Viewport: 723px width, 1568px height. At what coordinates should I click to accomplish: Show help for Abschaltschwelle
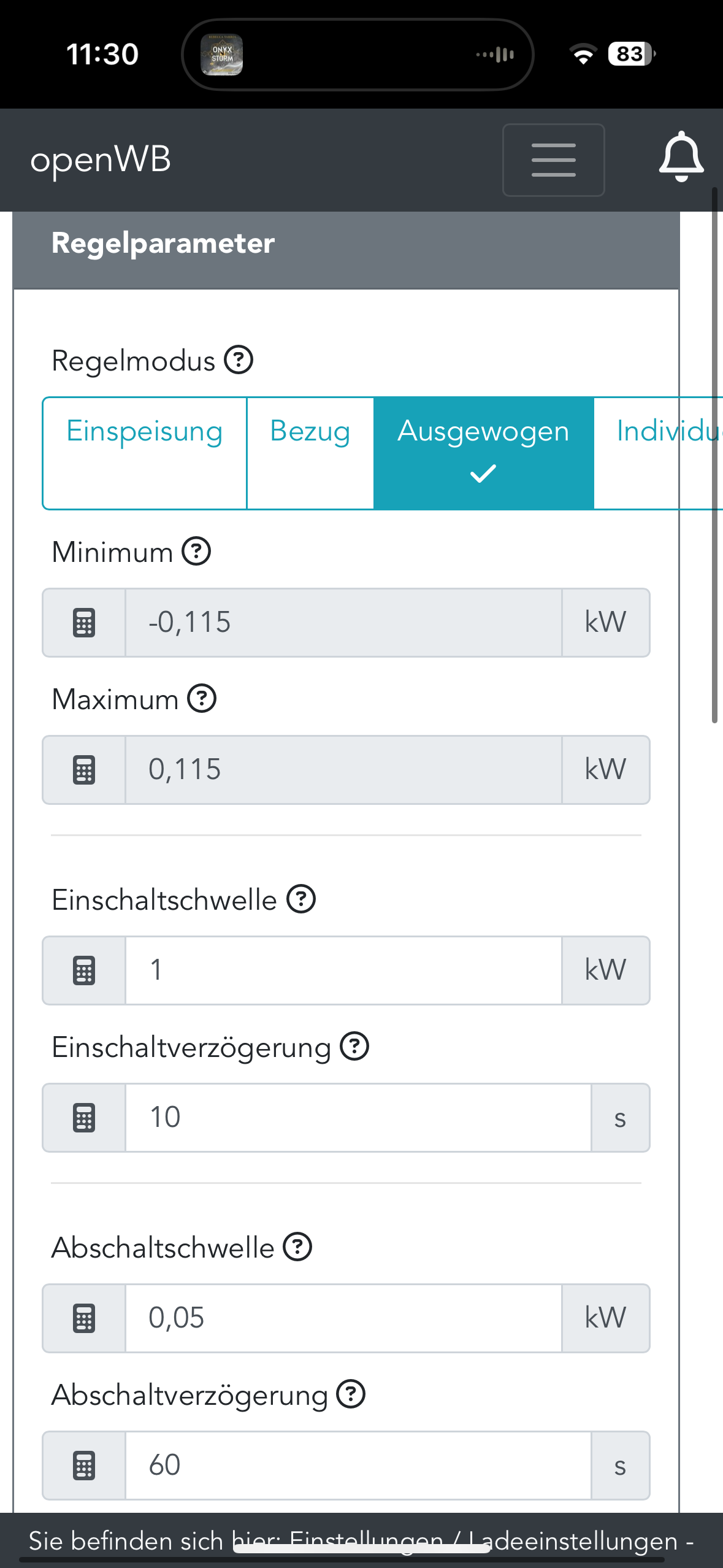click(297, 1247)
